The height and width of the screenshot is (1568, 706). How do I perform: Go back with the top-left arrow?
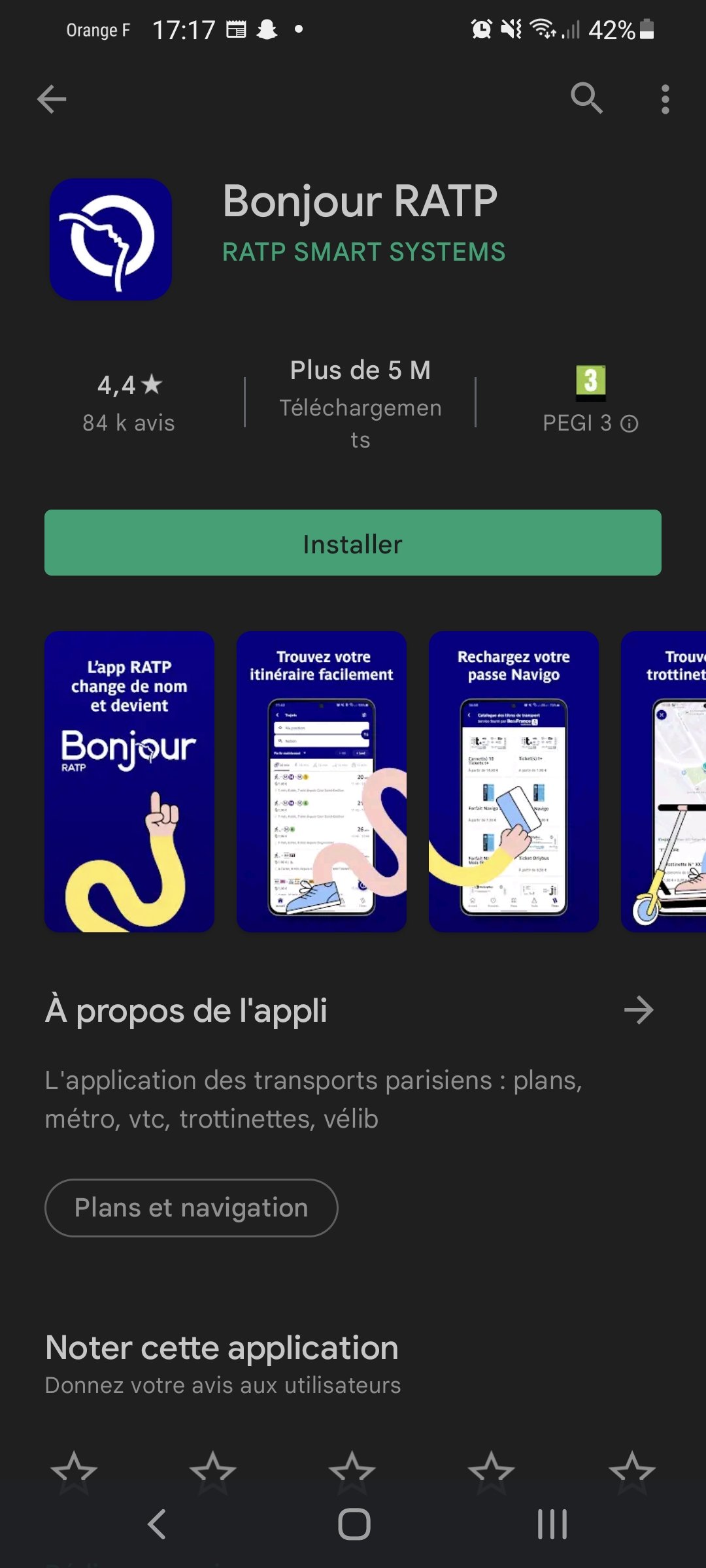[52, 99]
